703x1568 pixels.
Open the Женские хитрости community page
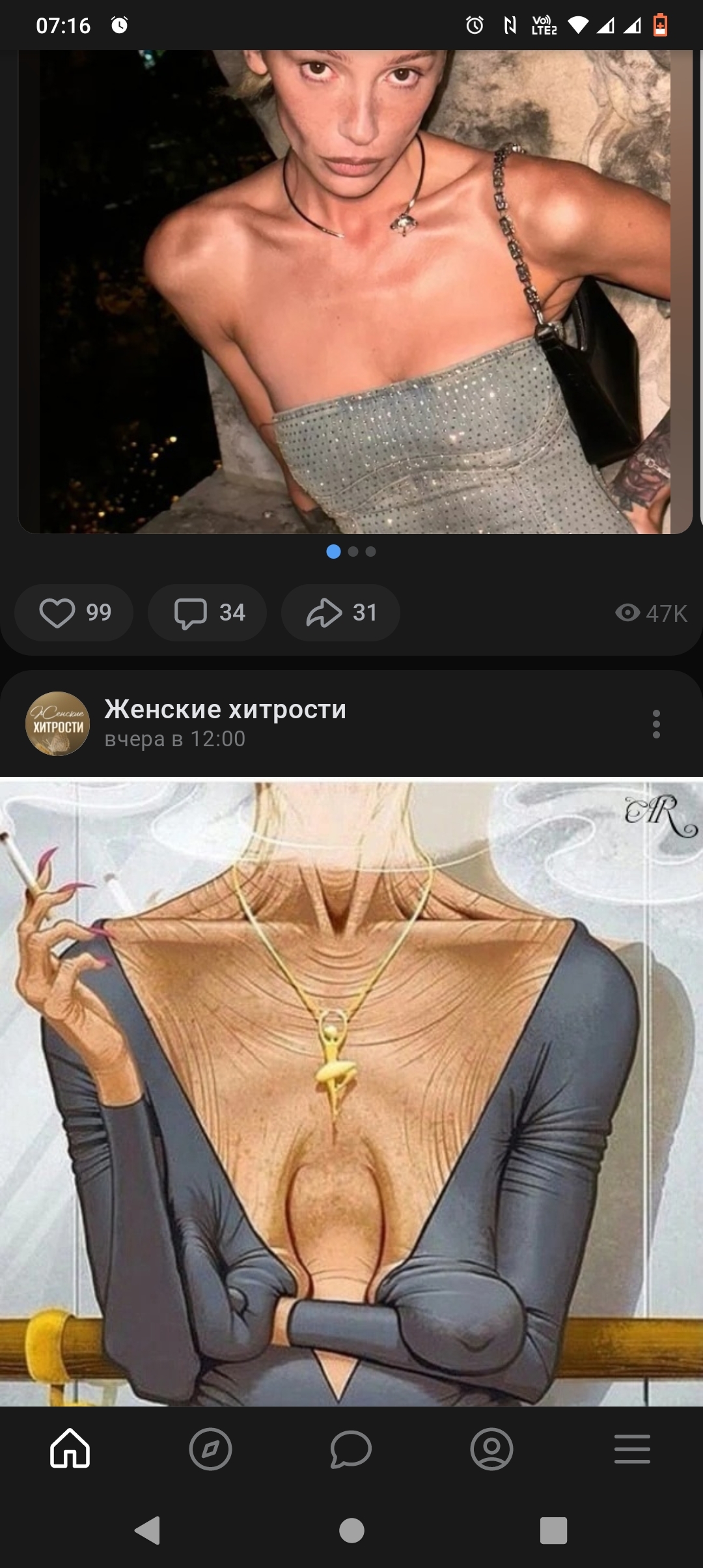click(x=225, y=709)
